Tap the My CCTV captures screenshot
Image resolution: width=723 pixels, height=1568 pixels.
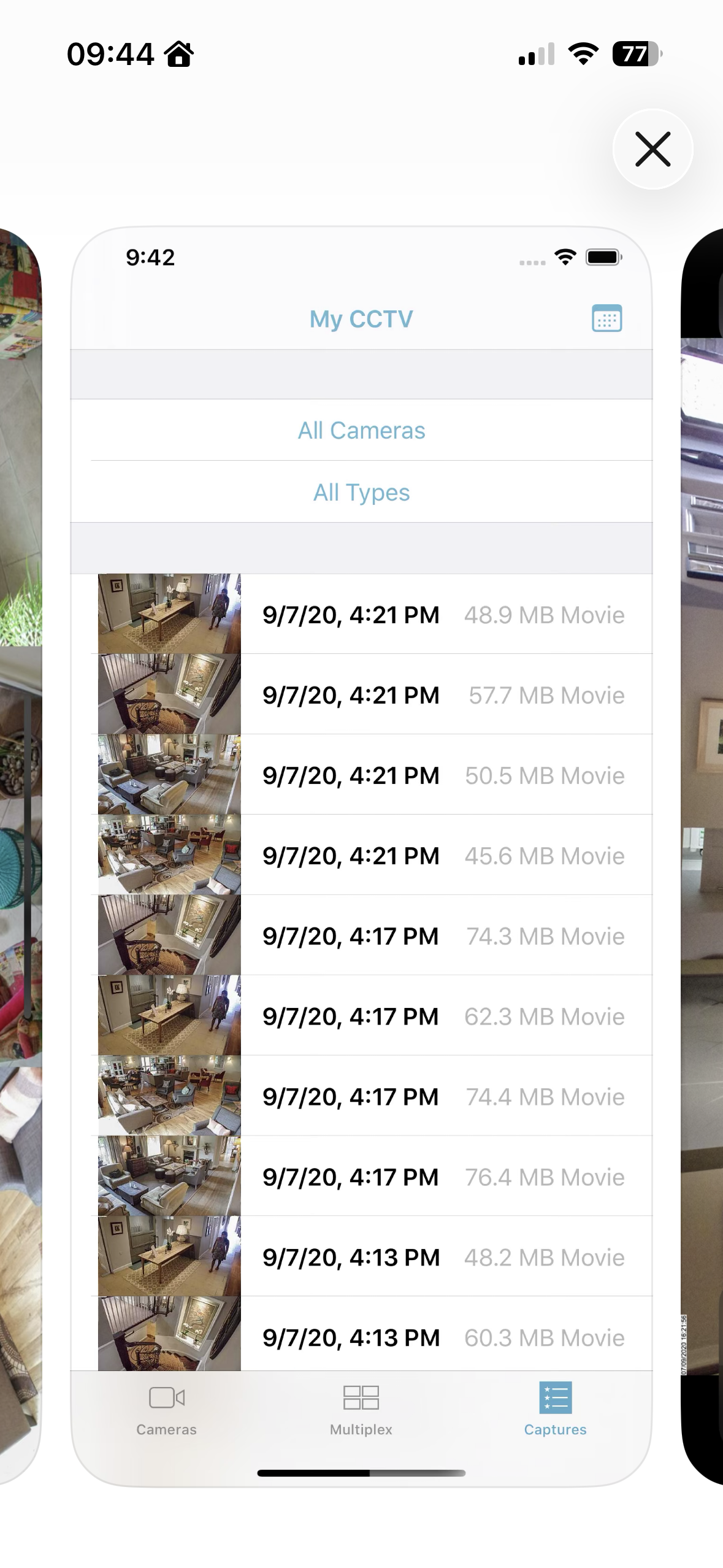[361, 855]
